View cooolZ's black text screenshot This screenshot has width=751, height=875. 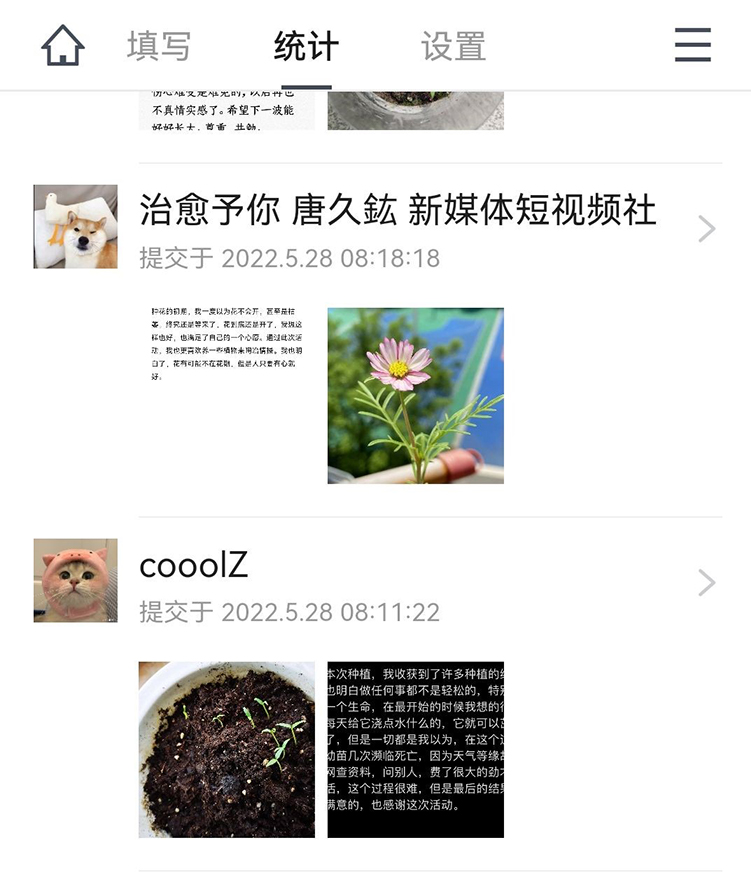(416, 749)
